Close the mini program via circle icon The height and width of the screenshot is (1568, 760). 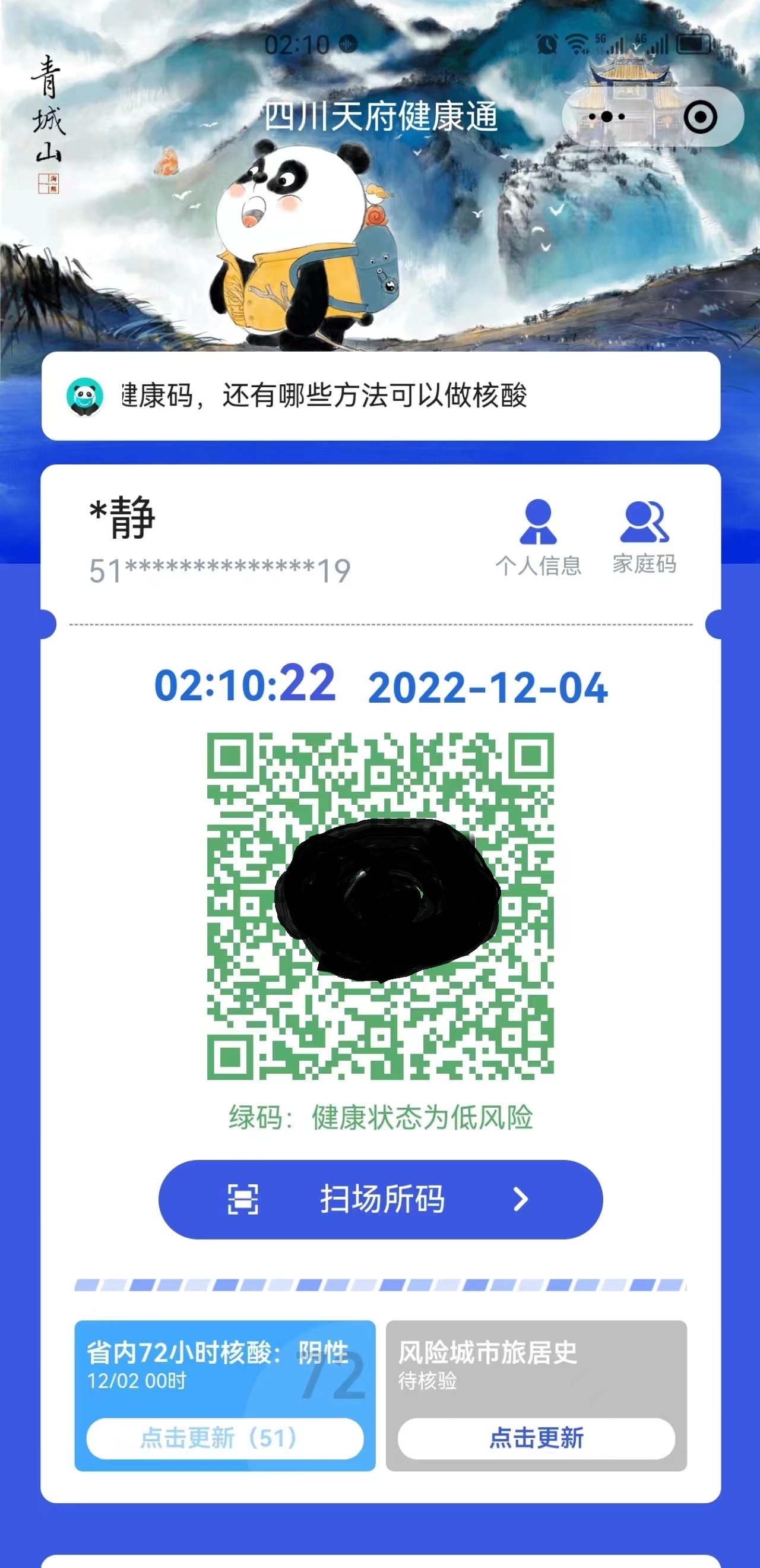(700, 117)
